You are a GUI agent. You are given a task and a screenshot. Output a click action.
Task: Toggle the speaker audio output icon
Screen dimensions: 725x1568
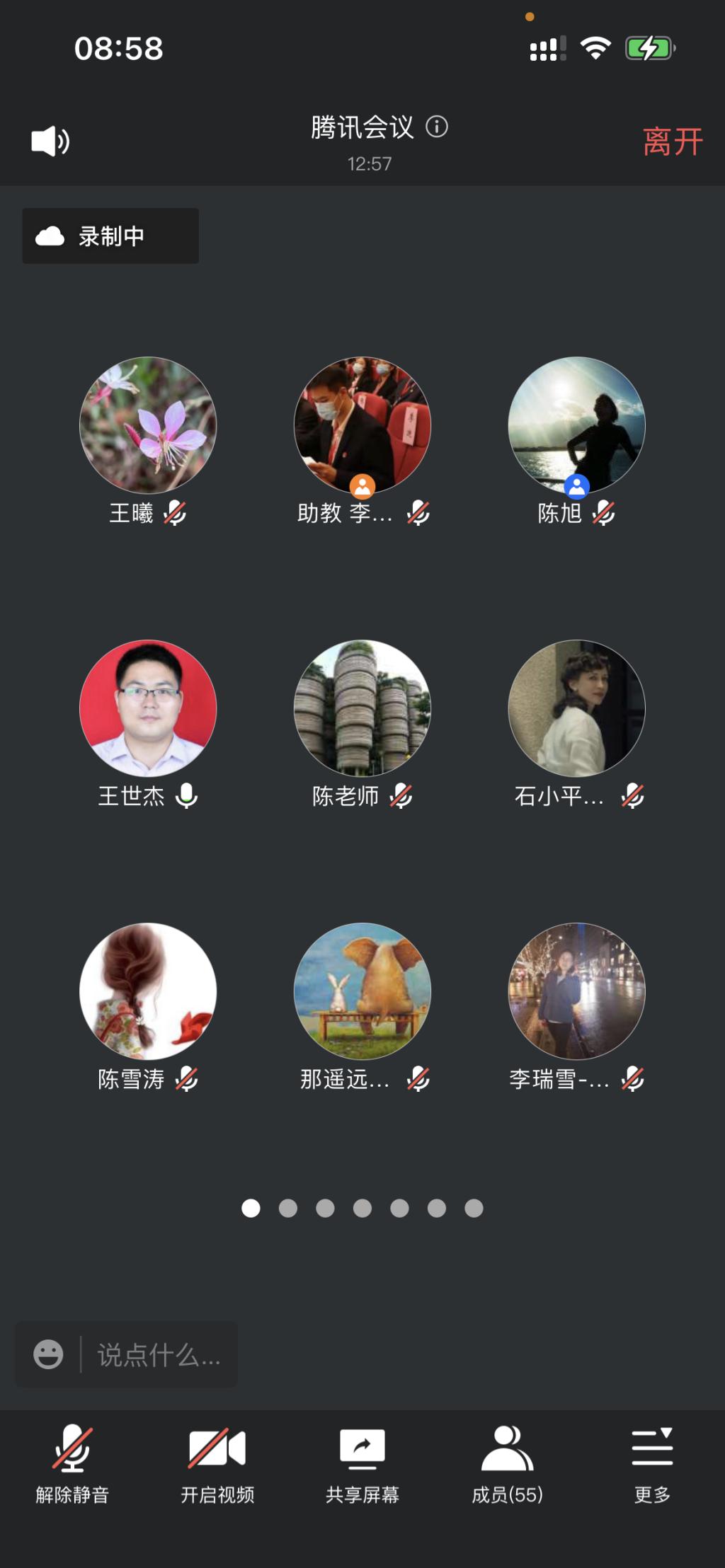tap(50, 142)
